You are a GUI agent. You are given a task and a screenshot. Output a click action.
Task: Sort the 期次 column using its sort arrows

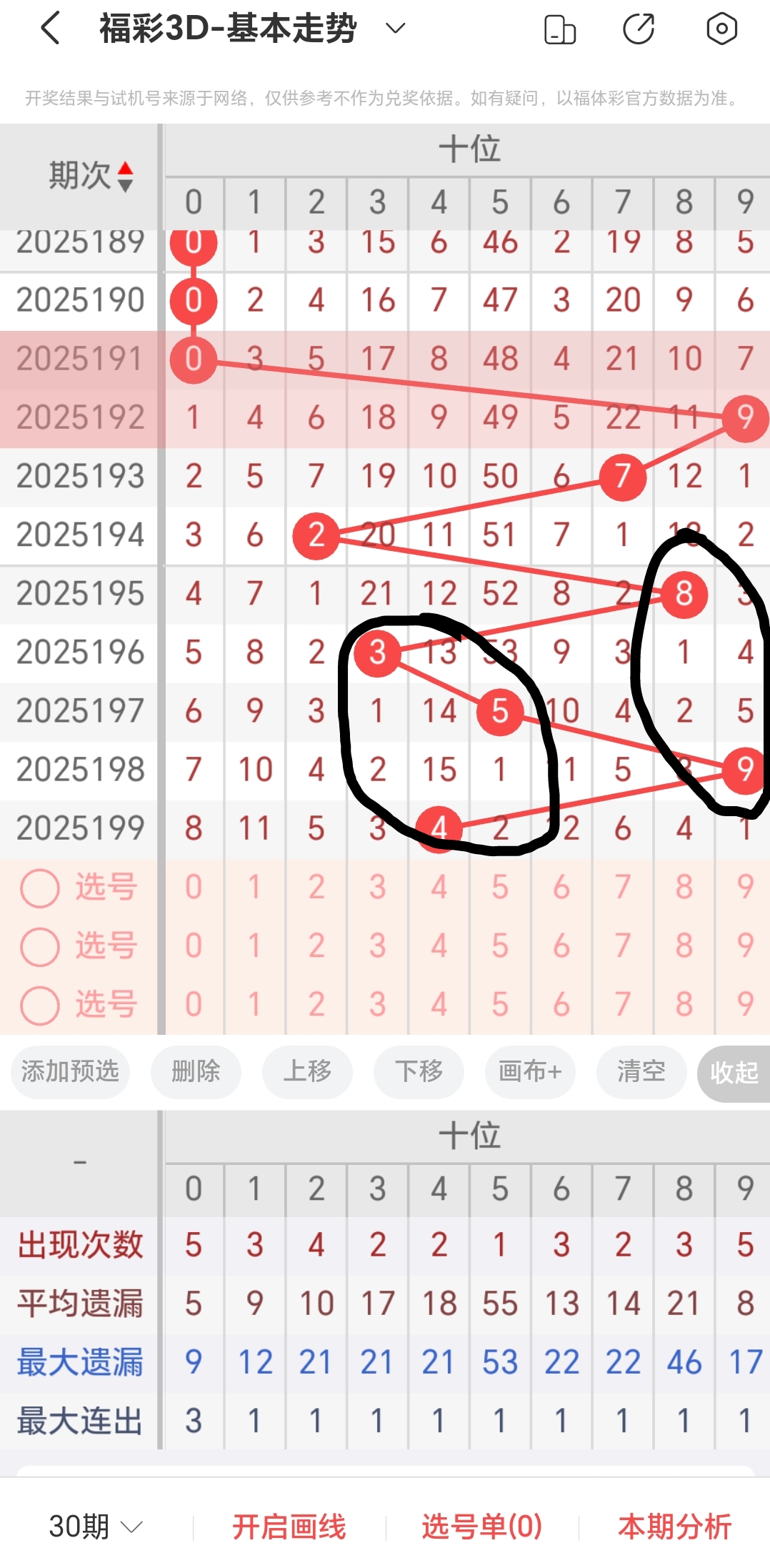(x=126, y=176)
